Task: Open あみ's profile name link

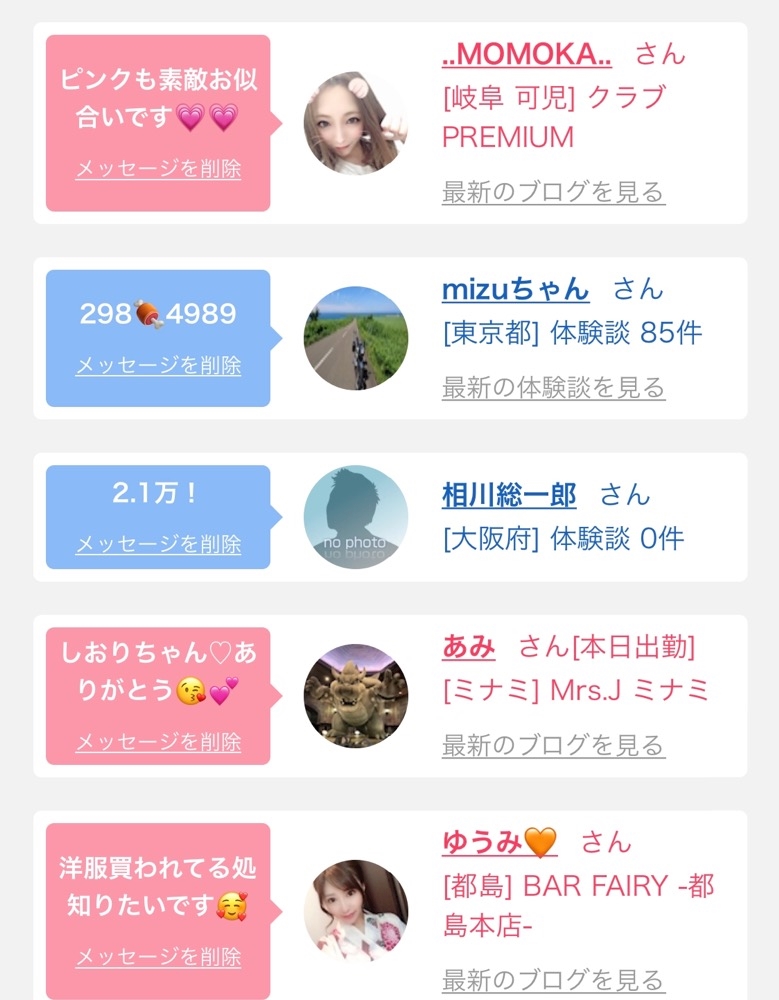Action: point(469,647)
